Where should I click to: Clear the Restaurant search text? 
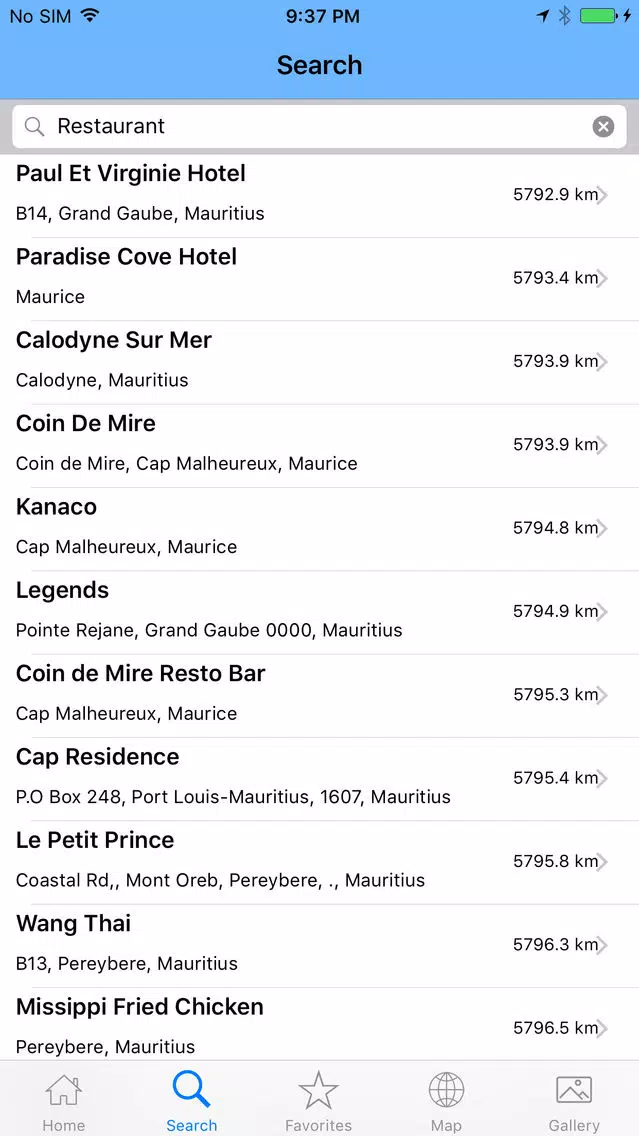tap(603, 127)
